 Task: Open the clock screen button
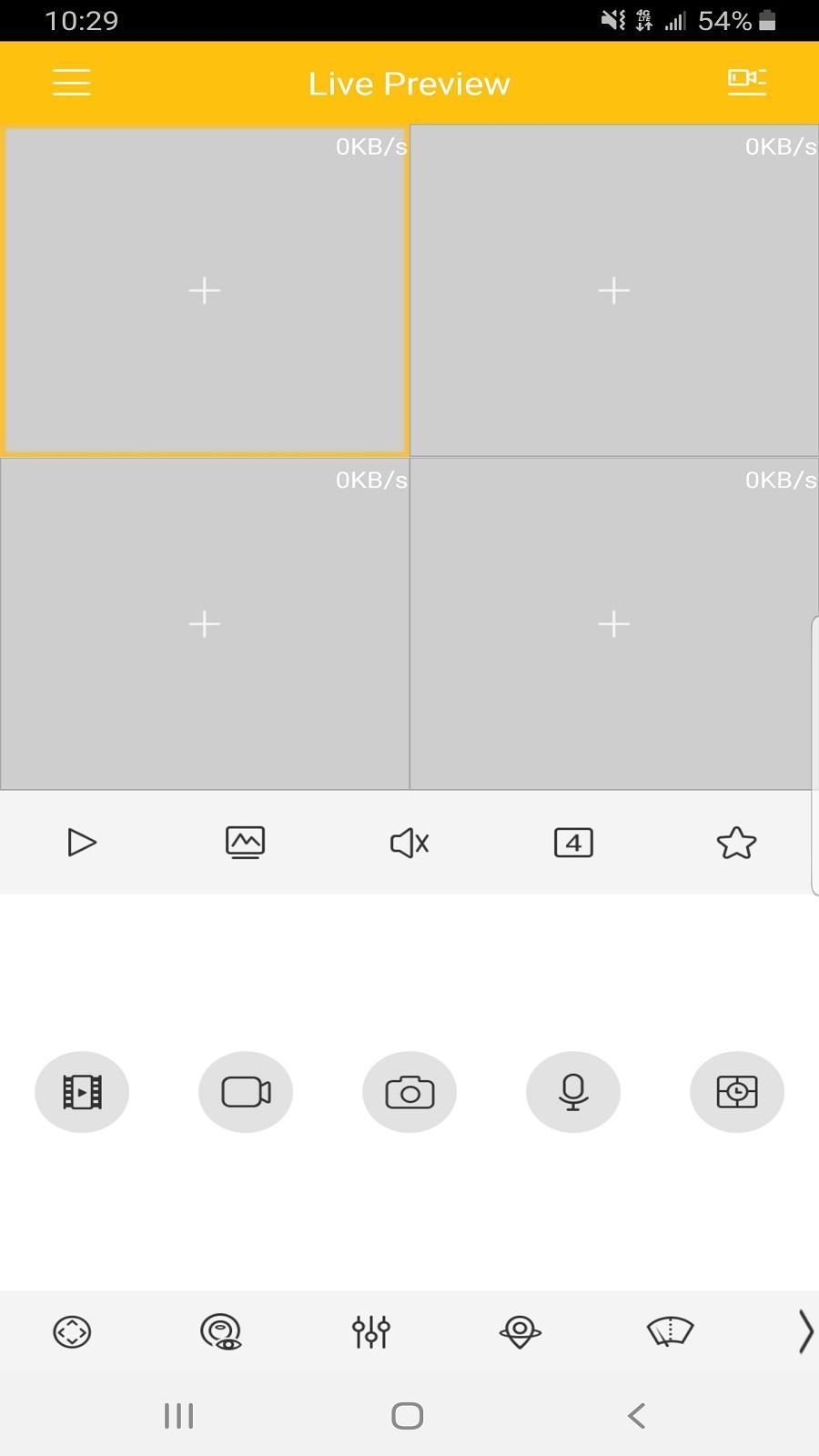click(x=737, y=1092)
